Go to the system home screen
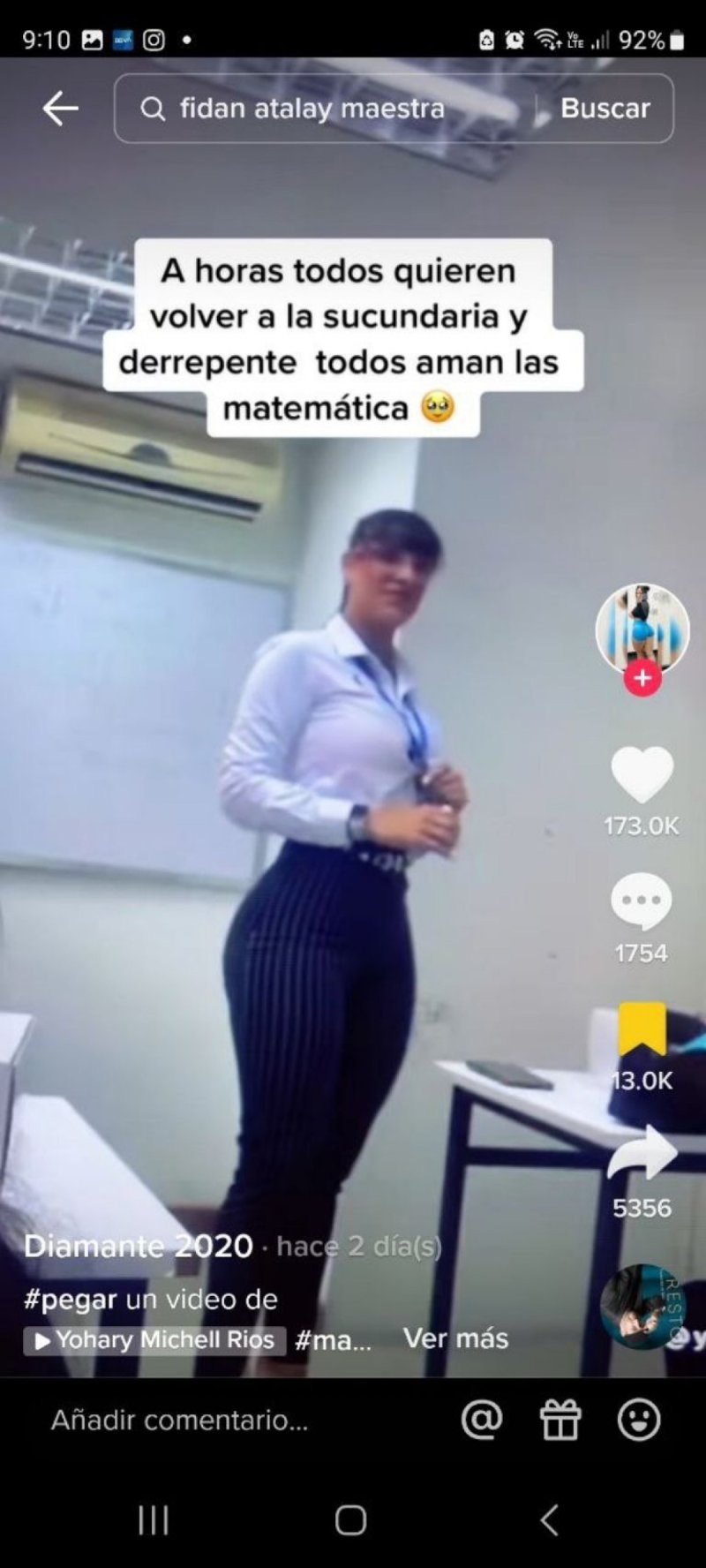706x1568 pixels. (x=351, y=1520)
